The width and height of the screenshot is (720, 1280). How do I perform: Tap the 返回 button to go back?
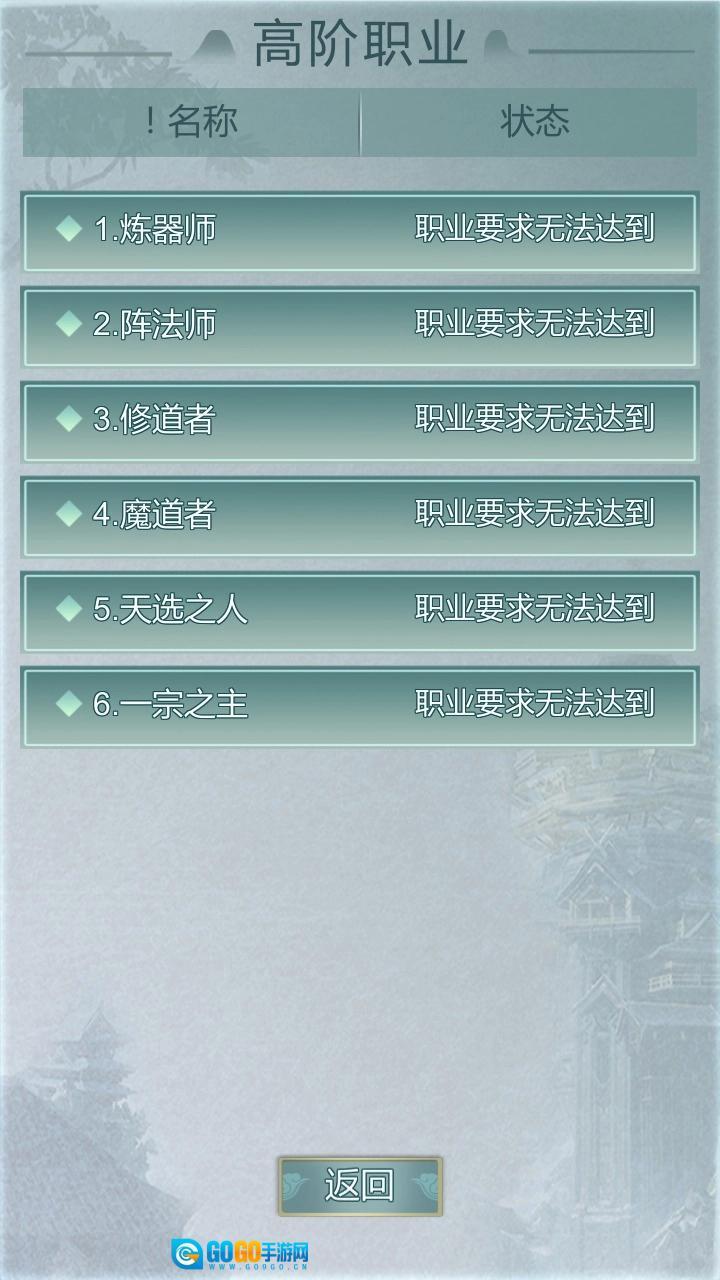[x=360, y=1186]
